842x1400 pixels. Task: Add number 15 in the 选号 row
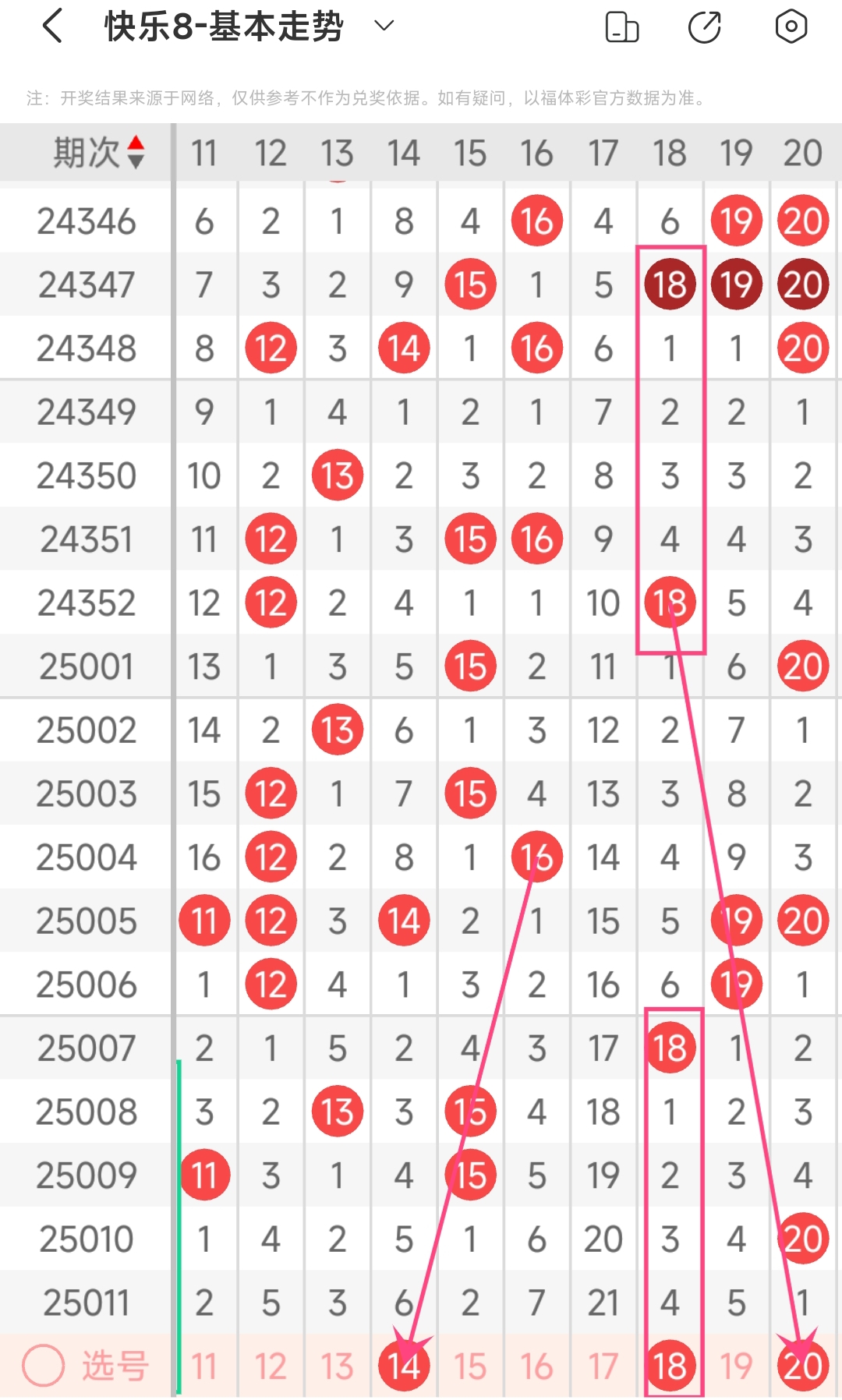(470, 1366)
